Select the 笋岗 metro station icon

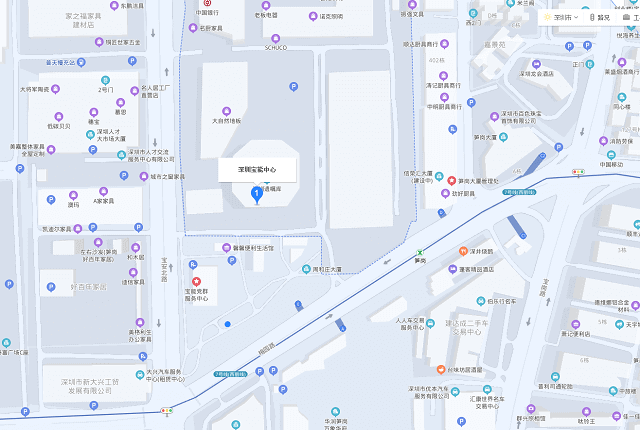(x=420, y=252)
